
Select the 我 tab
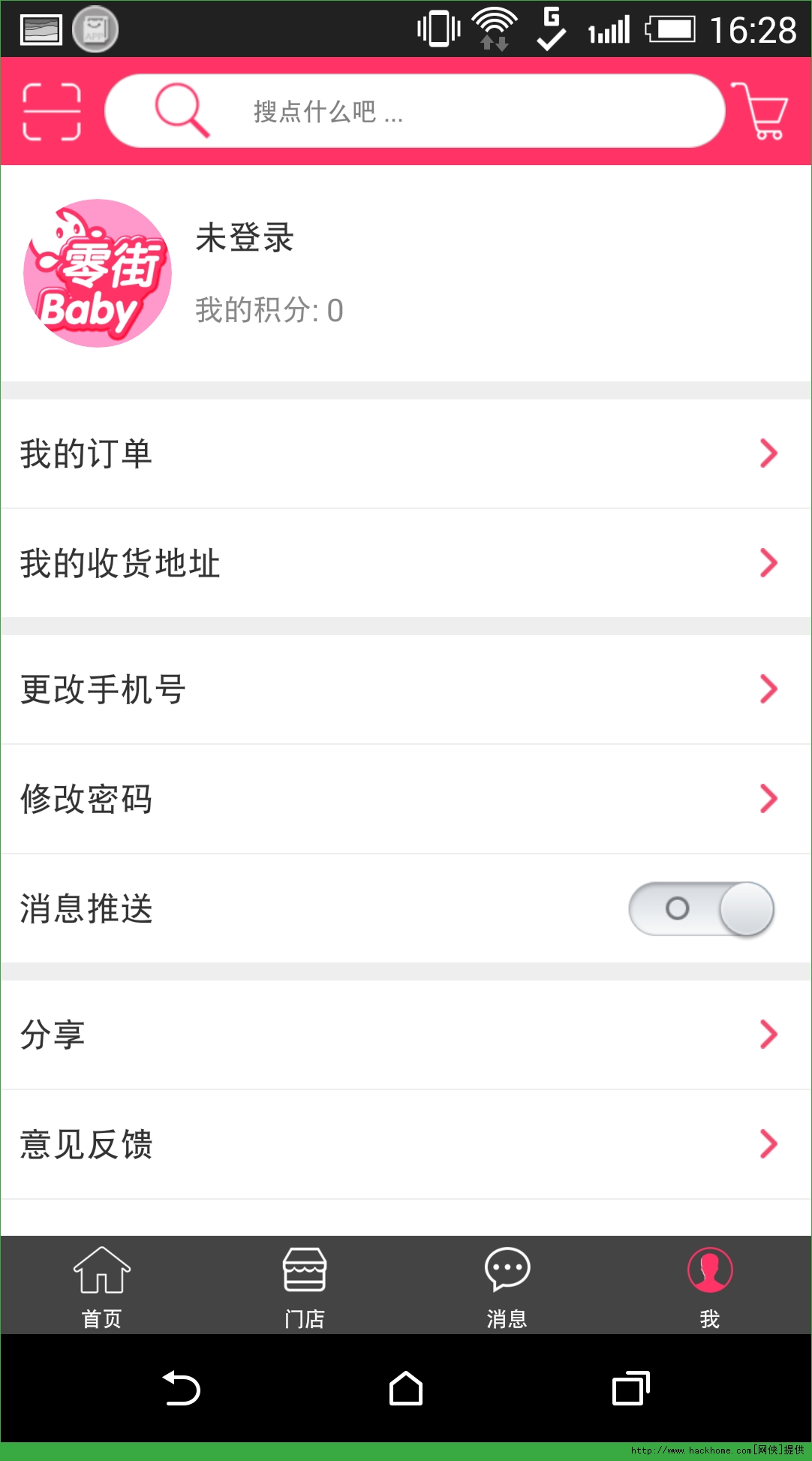pos(709,1285)
